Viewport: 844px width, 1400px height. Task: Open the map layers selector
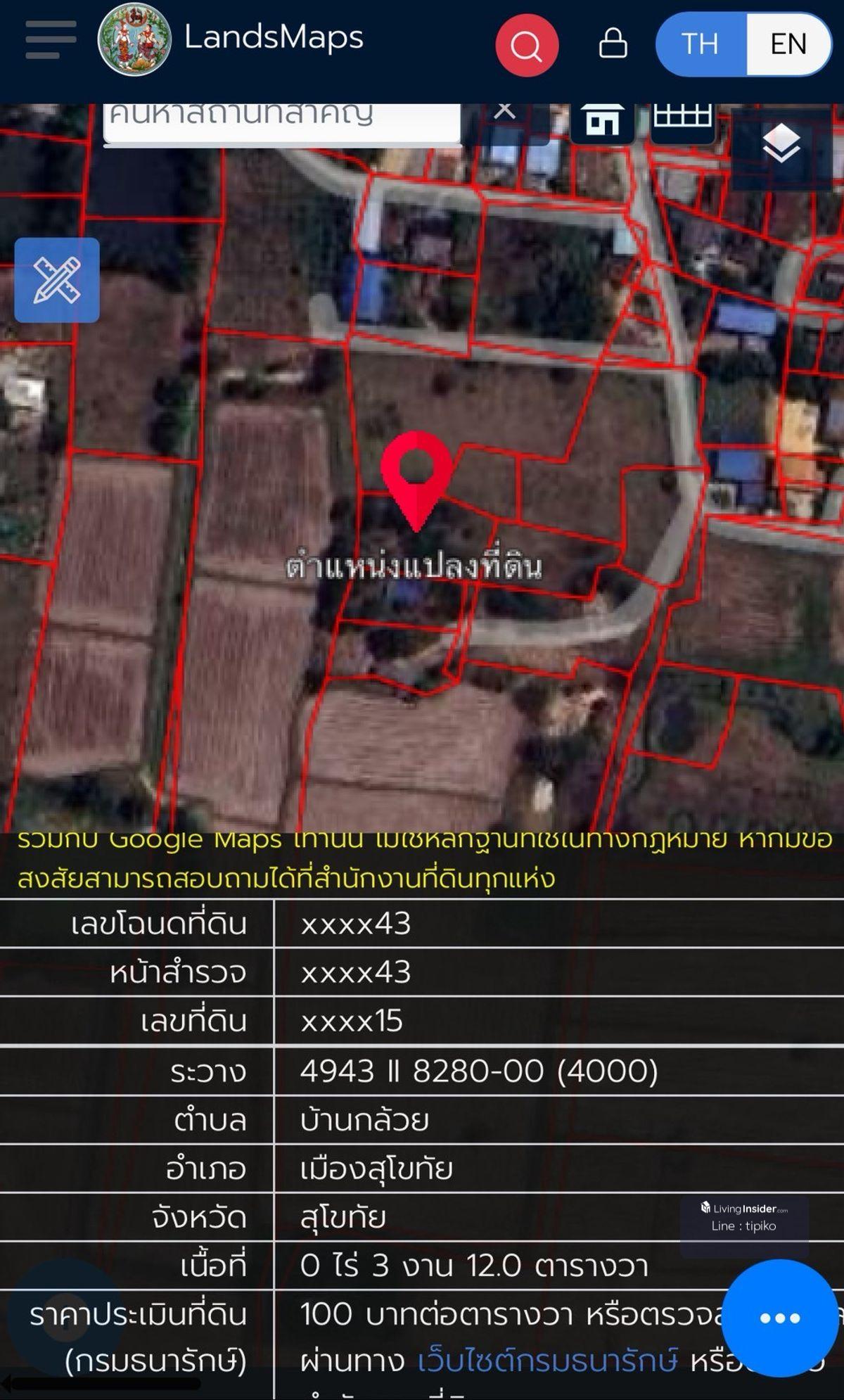[781, 144]
